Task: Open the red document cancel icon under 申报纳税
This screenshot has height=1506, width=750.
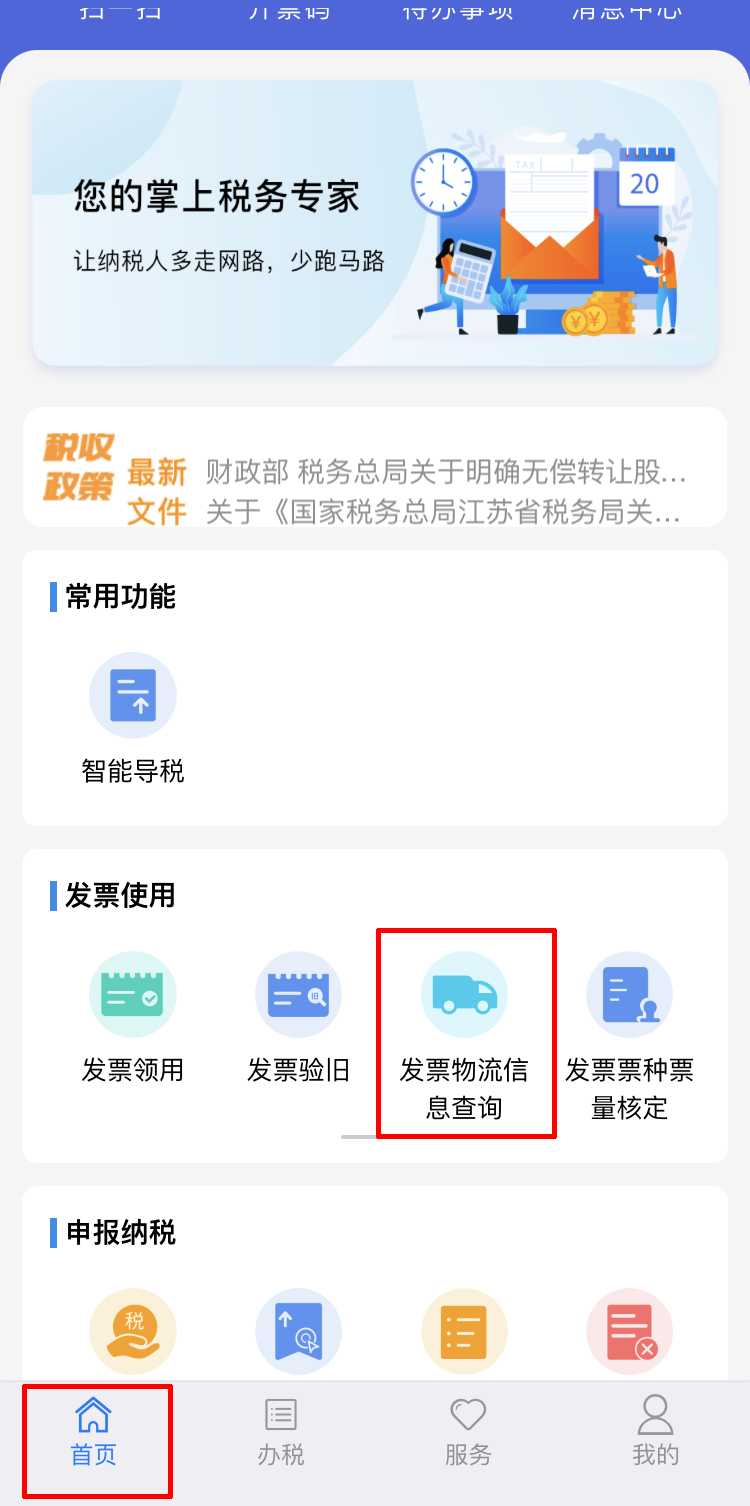Action: tap(630, 1332)
